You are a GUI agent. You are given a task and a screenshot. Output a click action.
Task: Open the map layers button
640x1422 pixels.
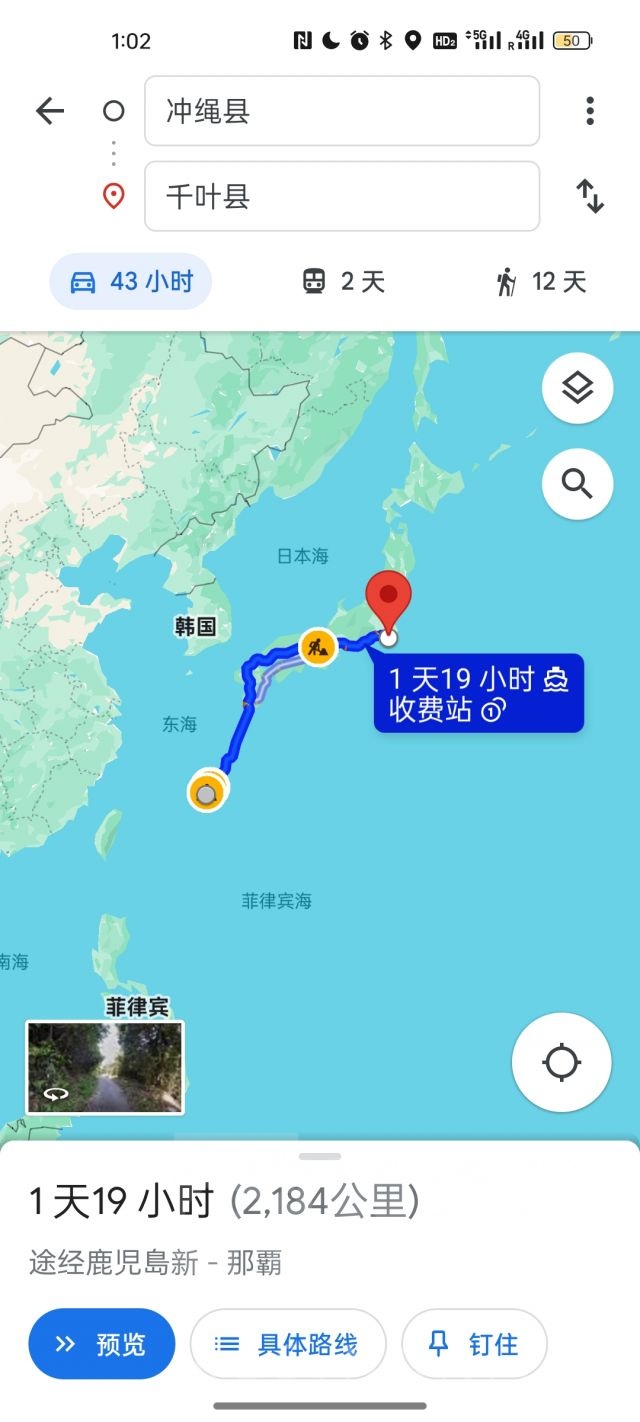click(x=577, y=388)
